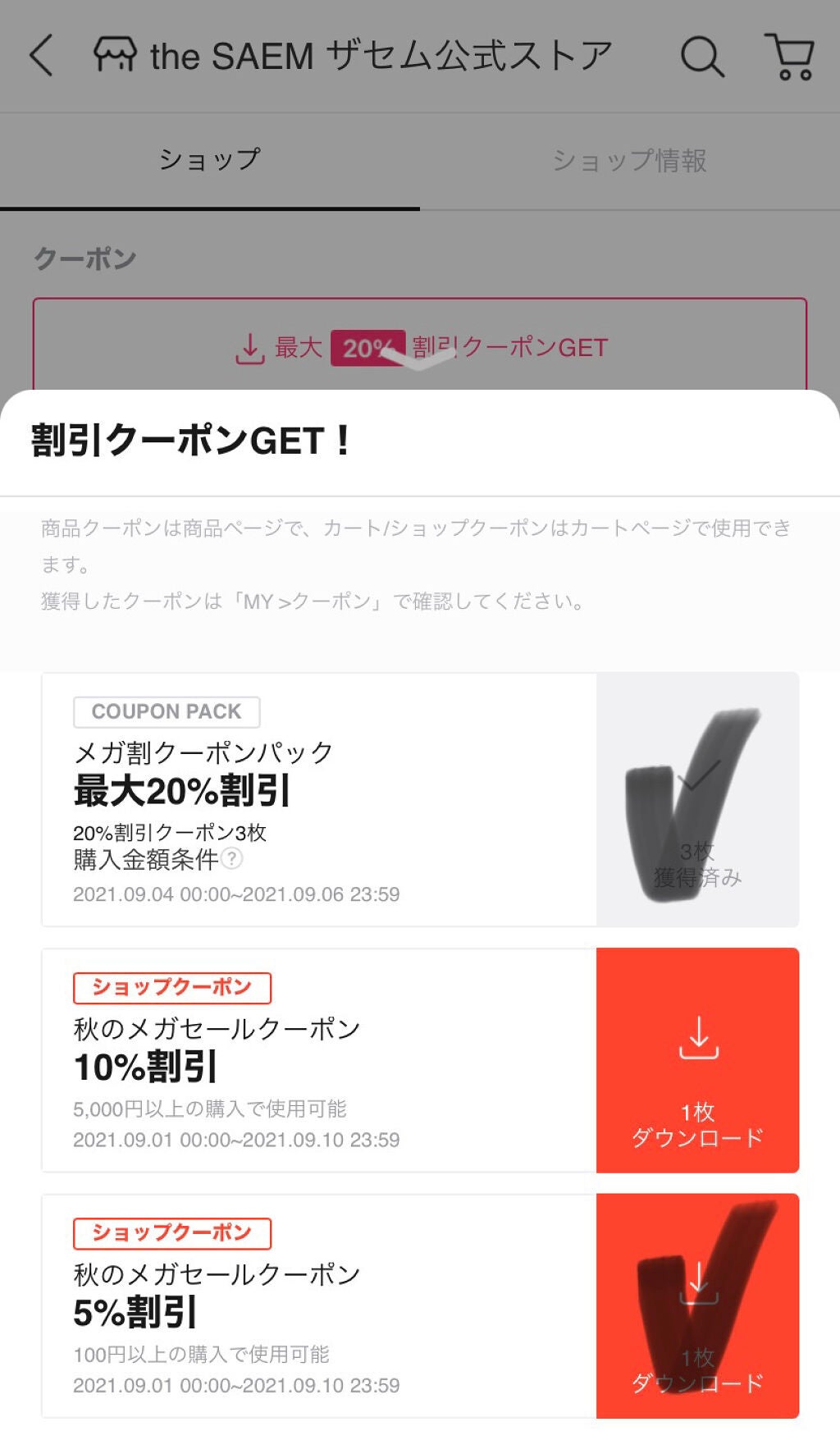Screen dimensions: 840x1440
Task: Open the shopping cart
Action: tap(789, 57)
